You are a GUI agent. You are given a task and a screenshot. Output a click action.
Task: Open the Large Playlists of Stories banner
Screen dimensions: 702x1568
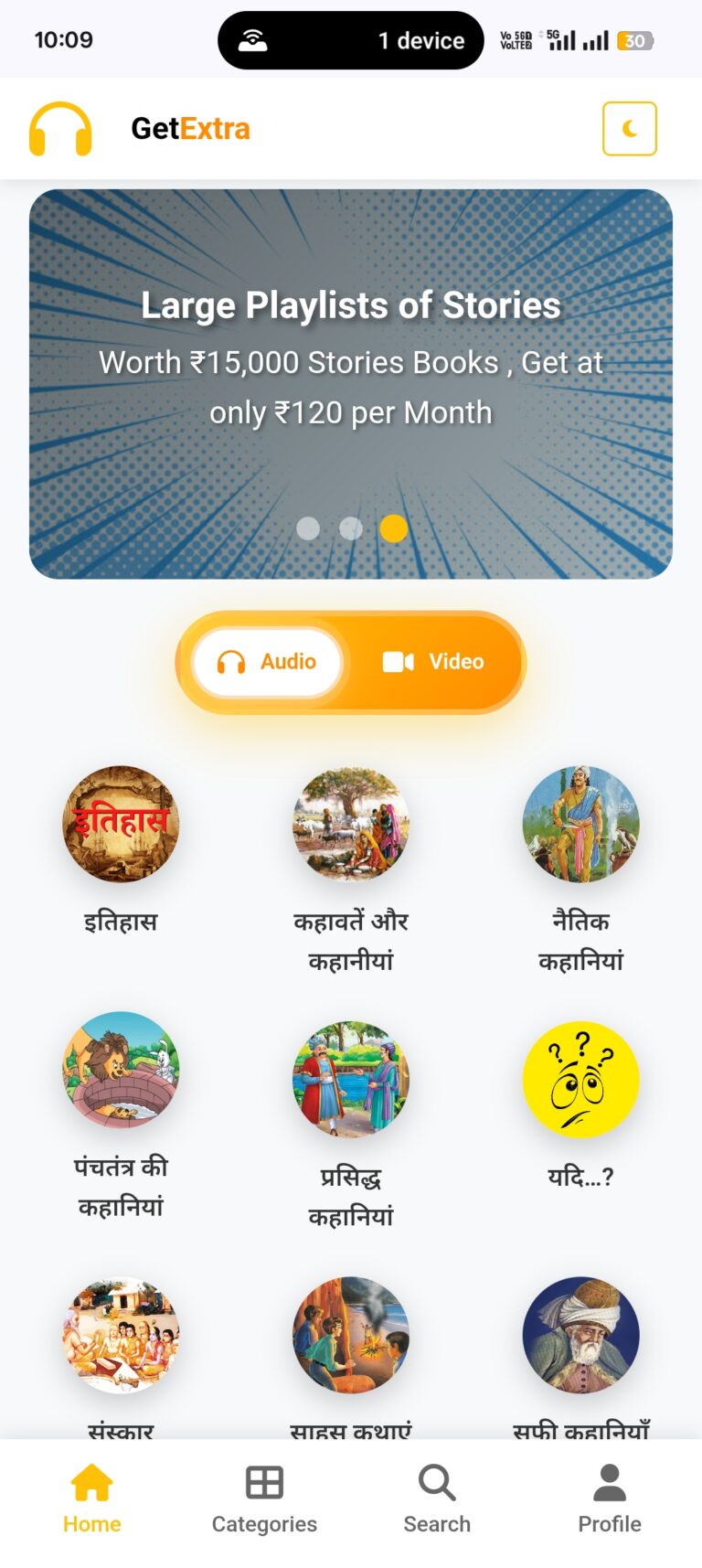tap(351, 366)
